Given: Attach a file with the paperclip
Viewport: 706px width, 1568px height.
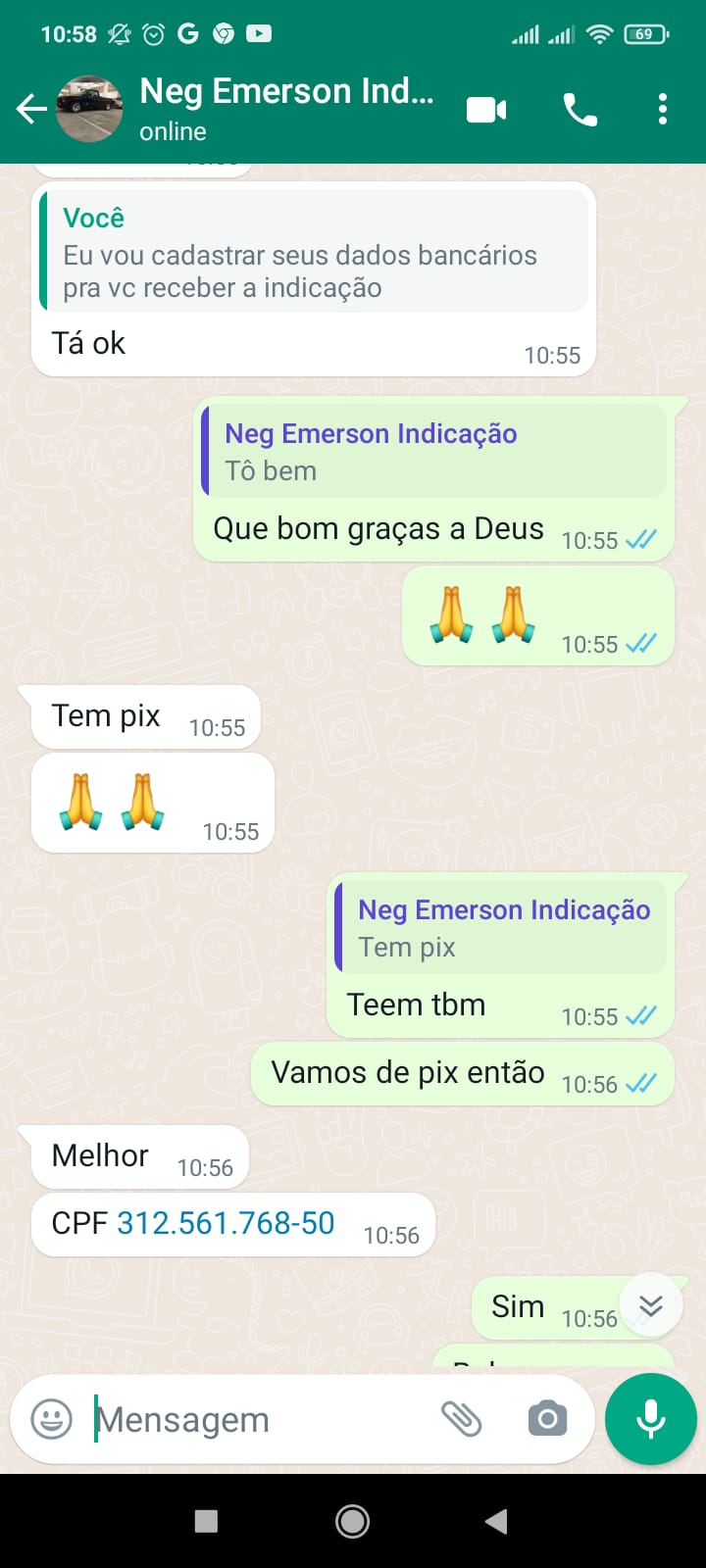Looking at the screenshot, I should (x=461, y=1419).
